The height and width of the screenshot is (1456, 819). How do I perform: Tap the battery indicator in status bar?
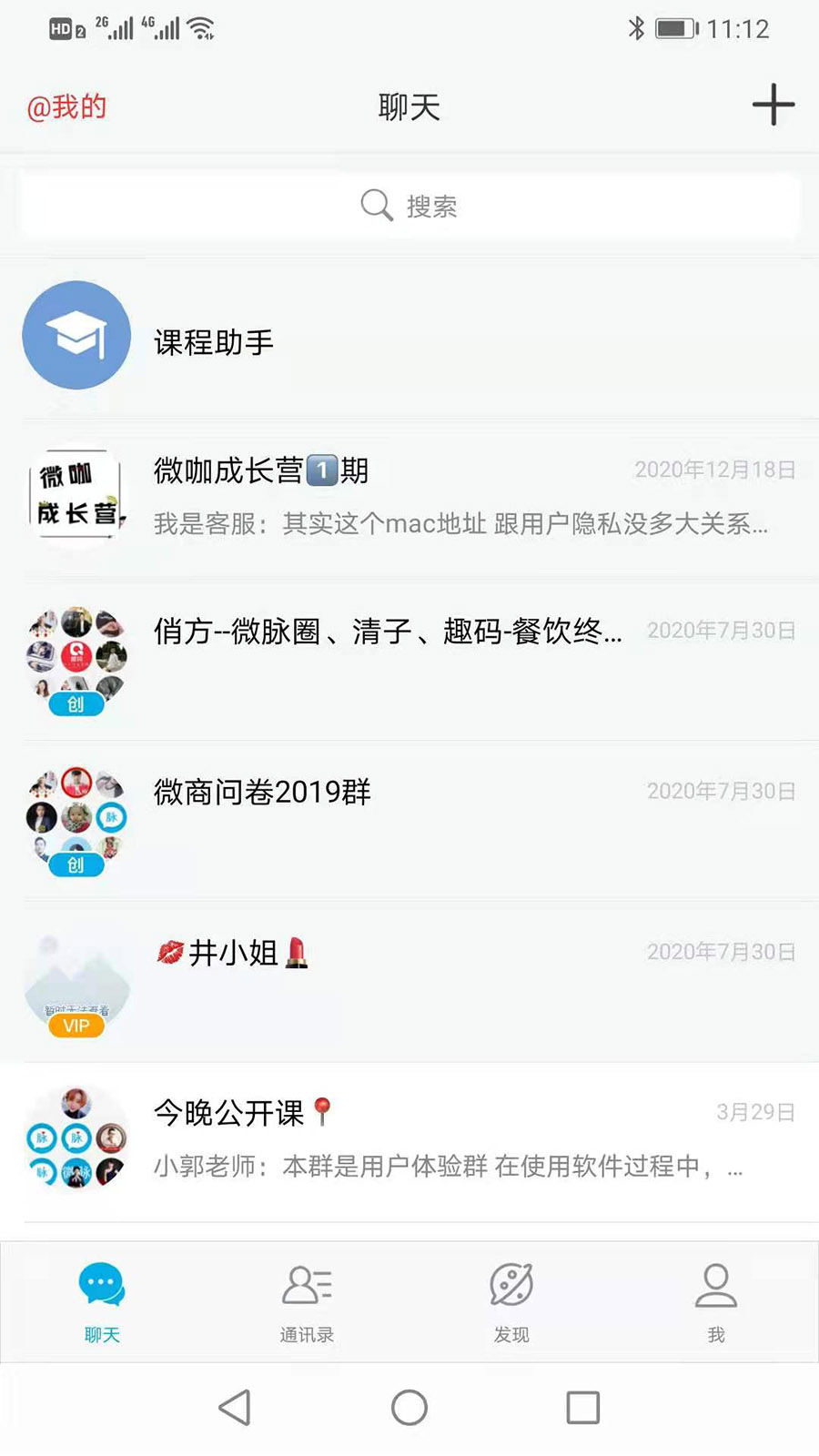[678, 27]
